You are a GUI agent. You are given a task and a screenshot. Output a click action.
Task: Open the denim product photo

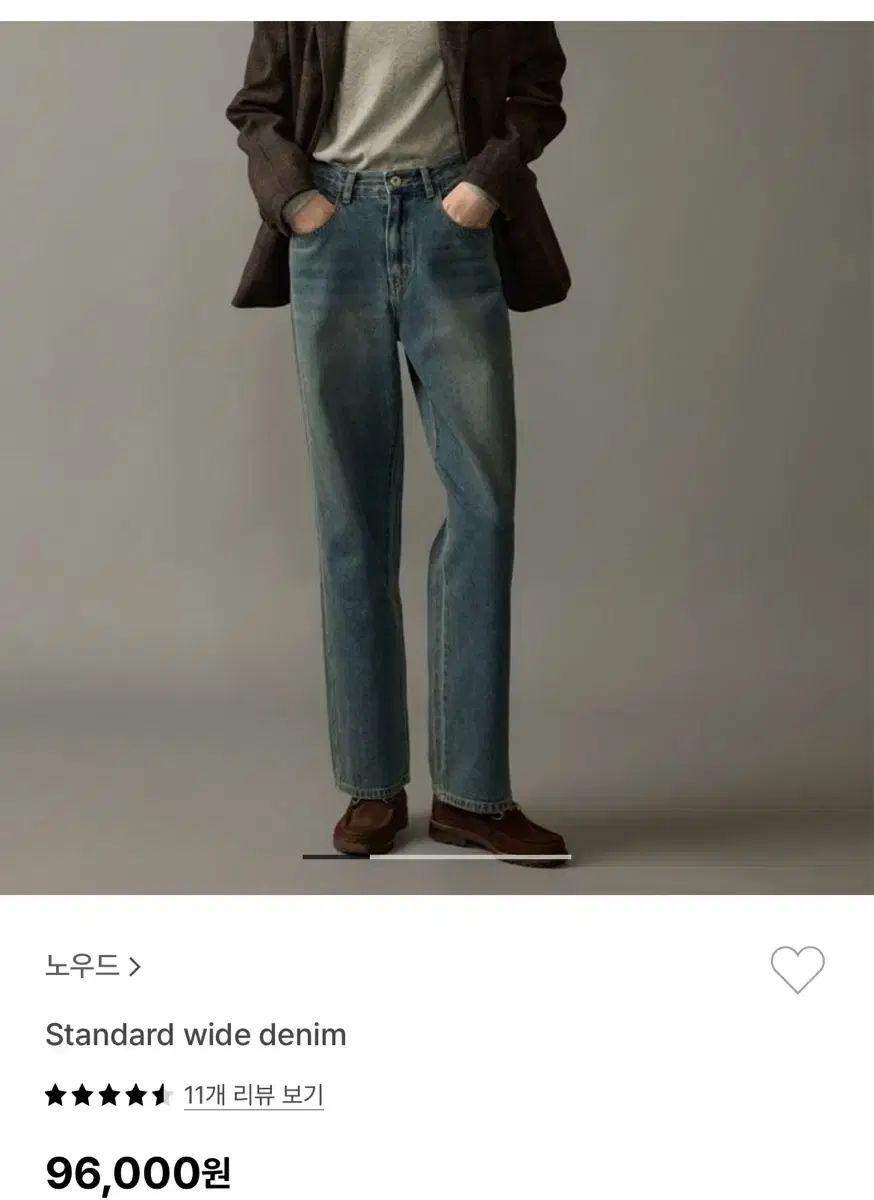click(x=437, y=450)
